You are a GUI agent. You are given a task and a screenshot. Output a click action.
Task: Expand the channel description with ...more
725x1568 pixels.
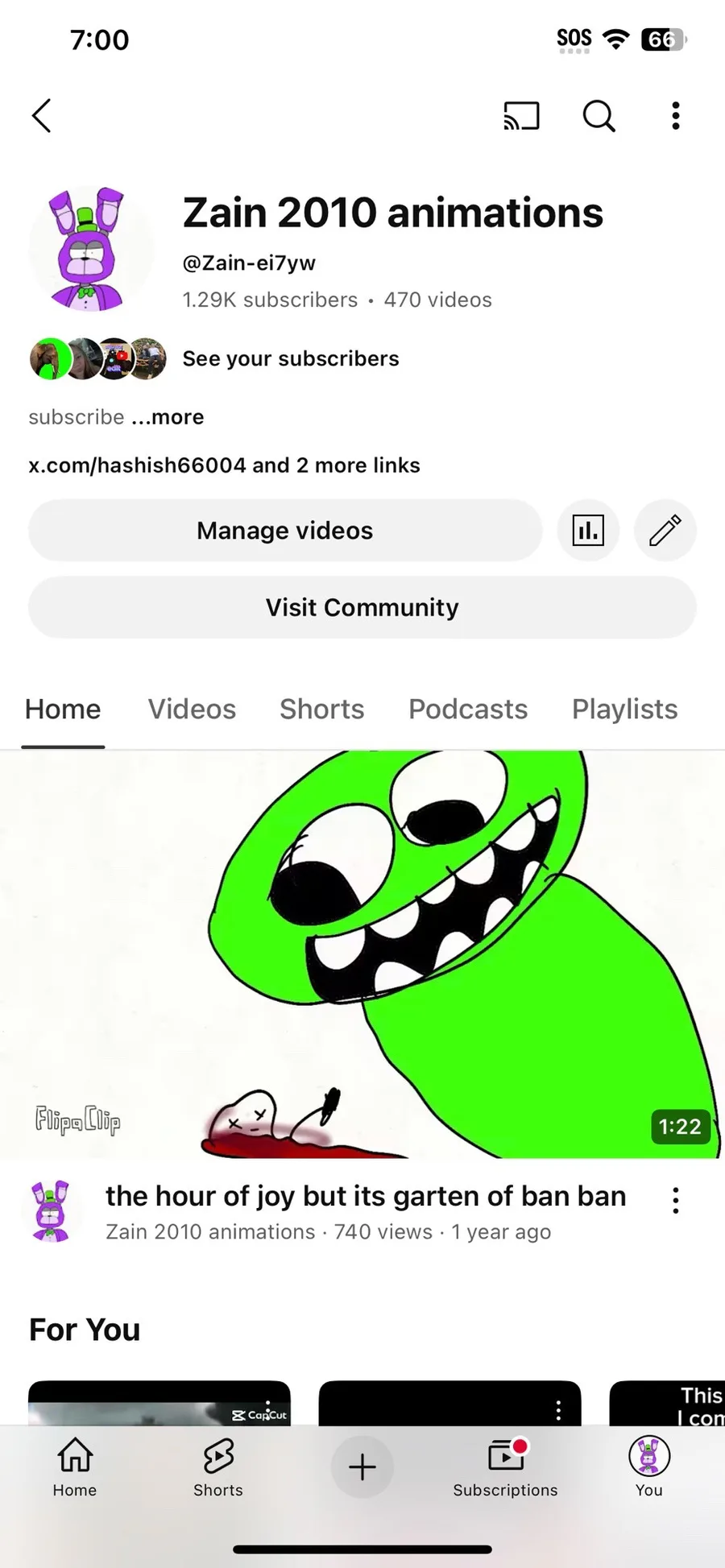pos(168,417)
